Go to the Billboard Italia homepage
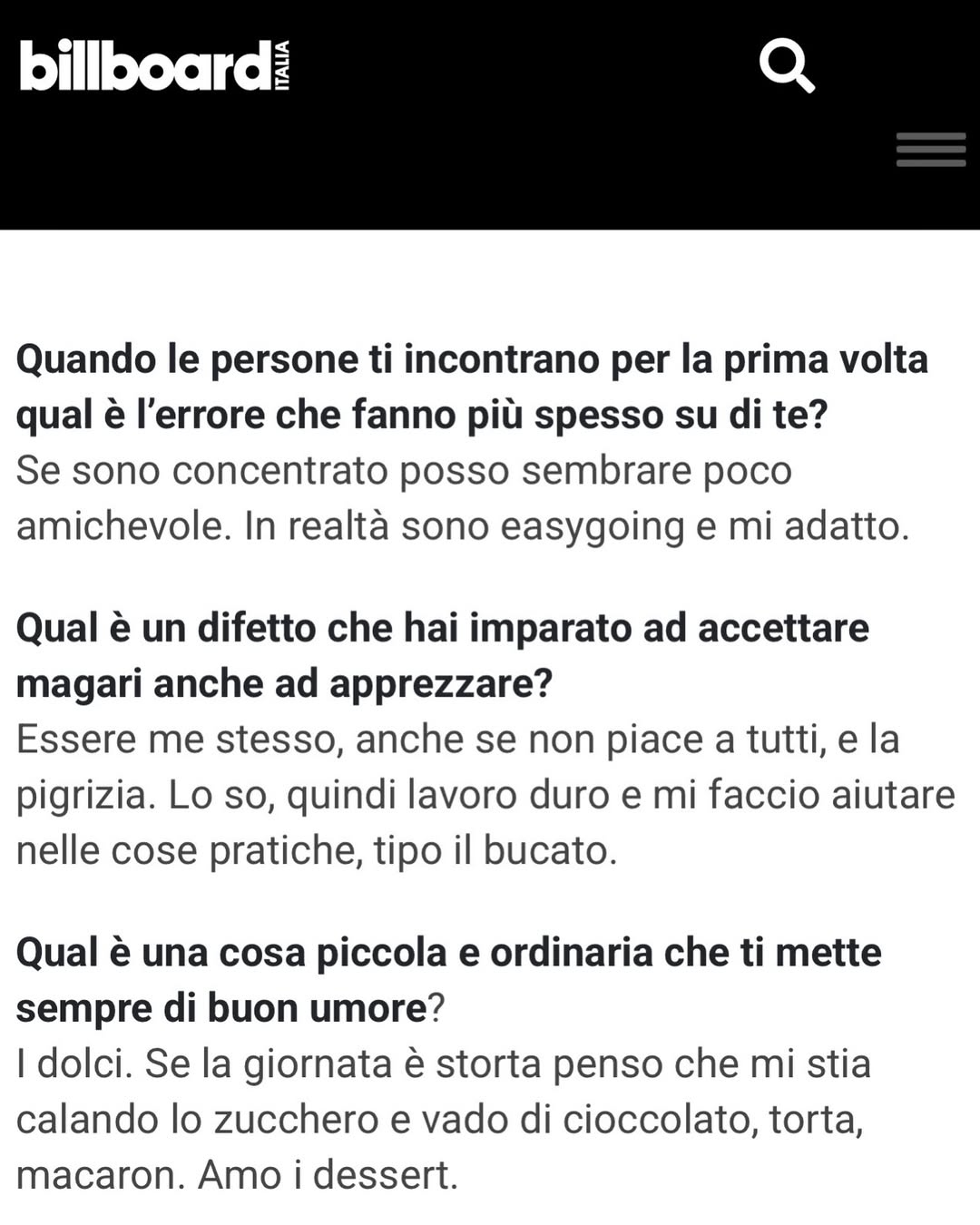 coord(154,65)
